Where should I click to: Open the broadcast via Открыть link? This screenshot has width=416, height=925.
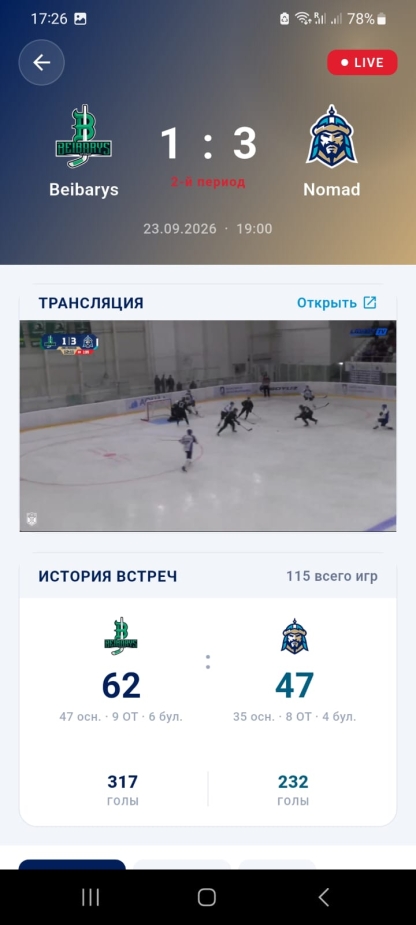336,303
